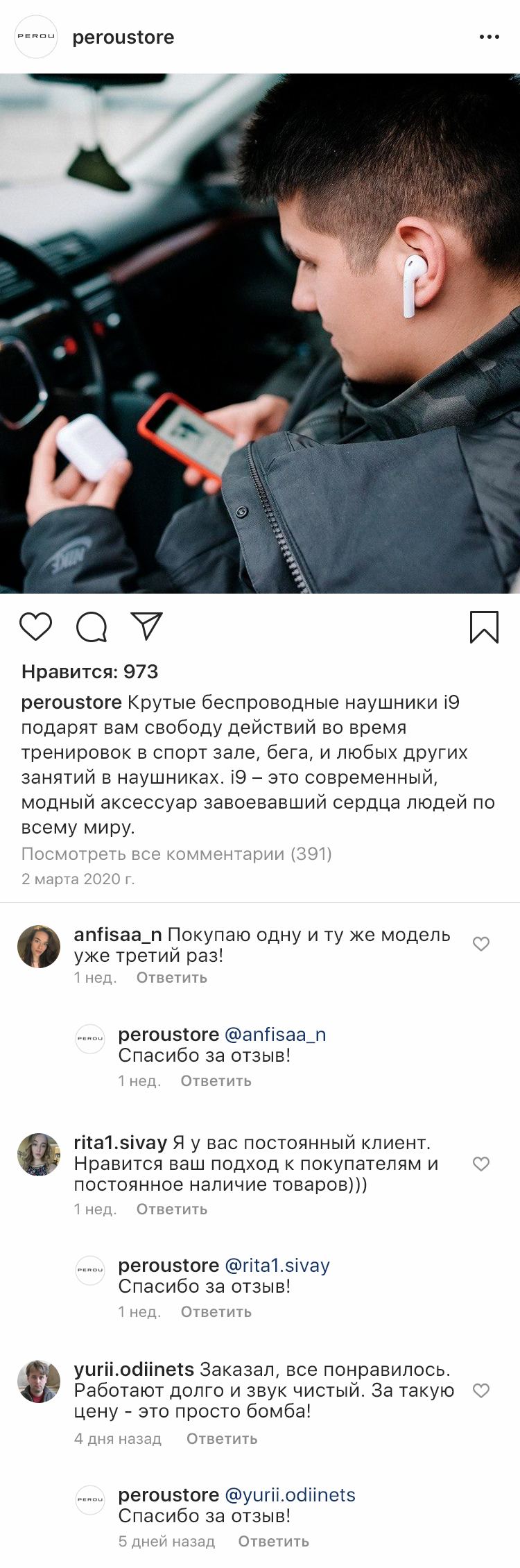Like yurii.odiinets's comment
This screenshot has width=520, height=1568.
point(481,1390)
